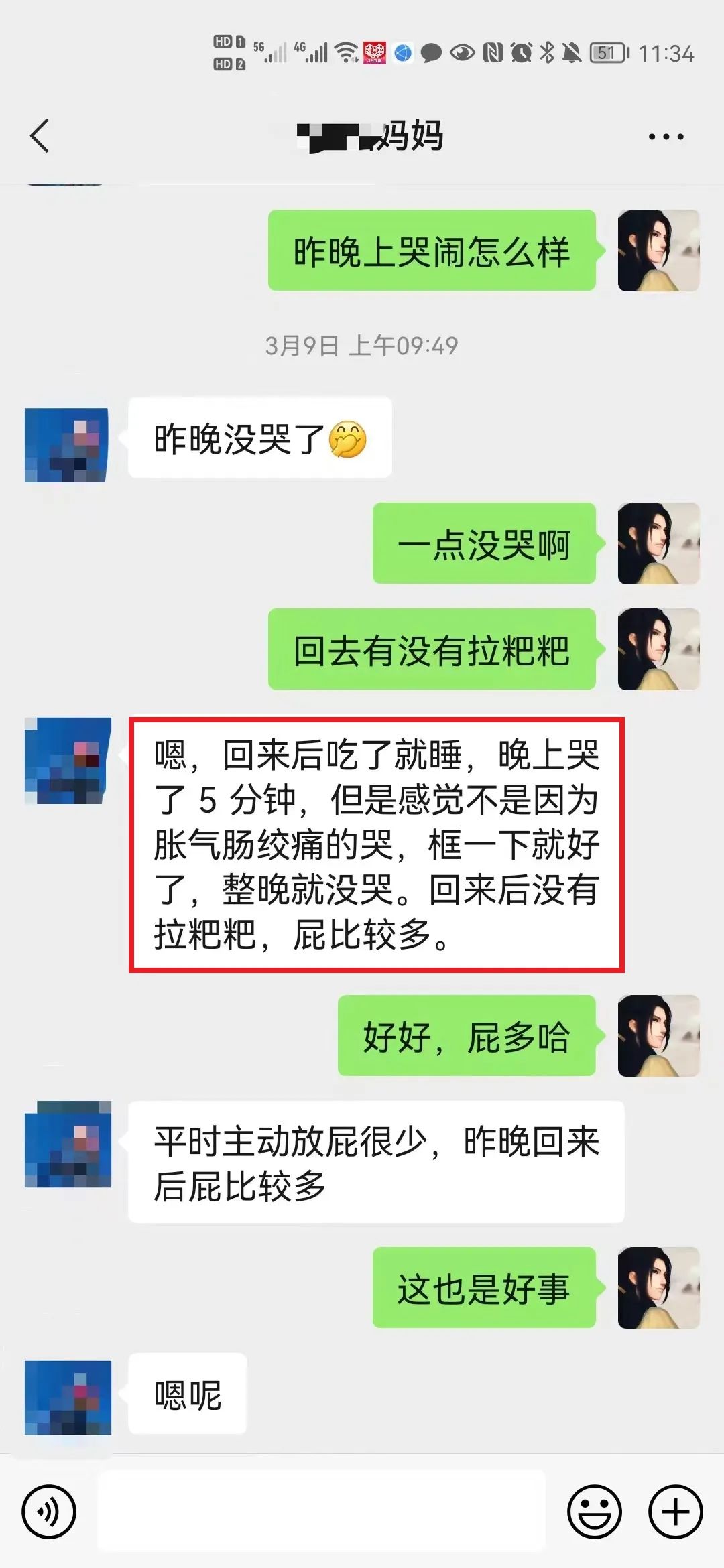
Task: Switch to voice message input
Action: point(49,1512)
